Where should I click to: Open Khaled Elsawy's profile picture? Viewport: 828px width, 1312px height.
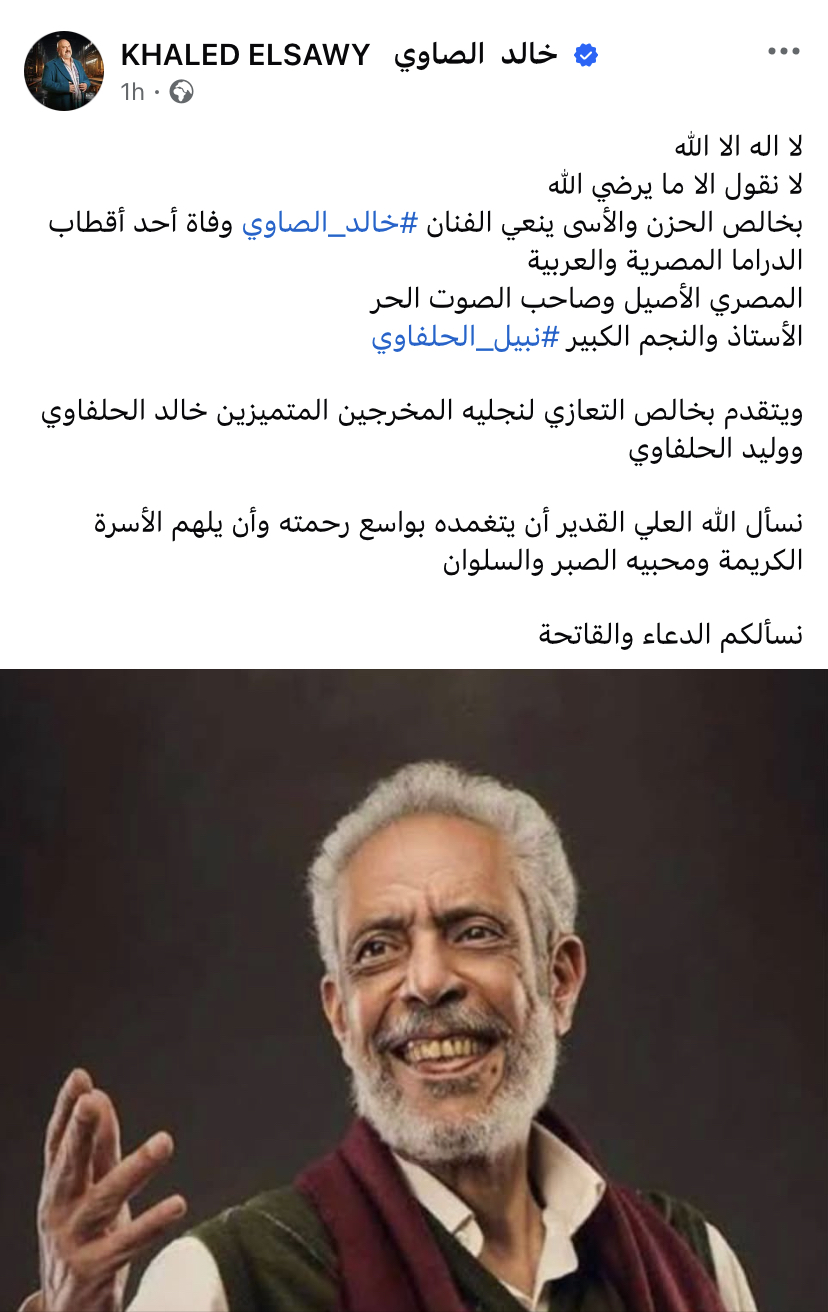63,71
